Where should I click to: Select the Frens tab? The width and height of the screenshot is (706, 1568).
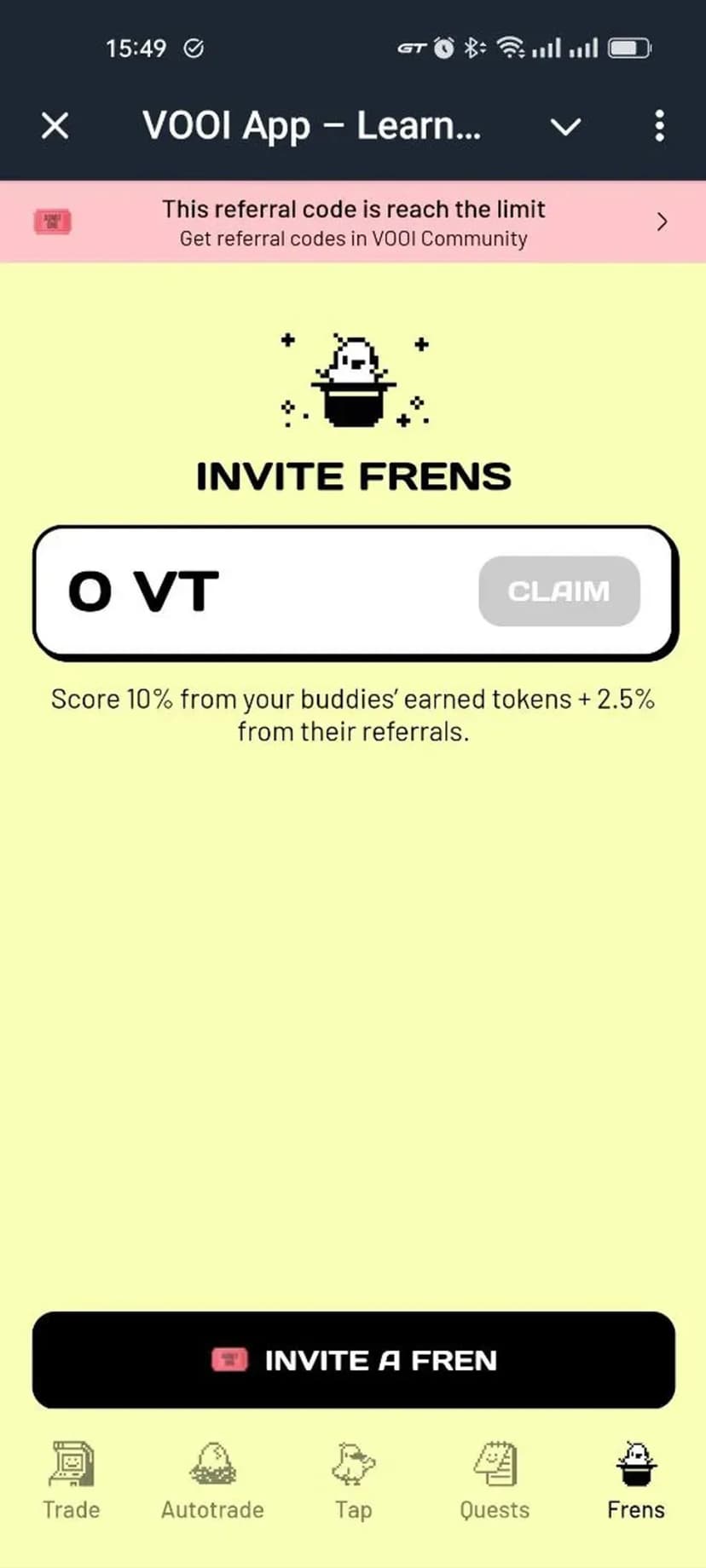[x=635, y=1481]
